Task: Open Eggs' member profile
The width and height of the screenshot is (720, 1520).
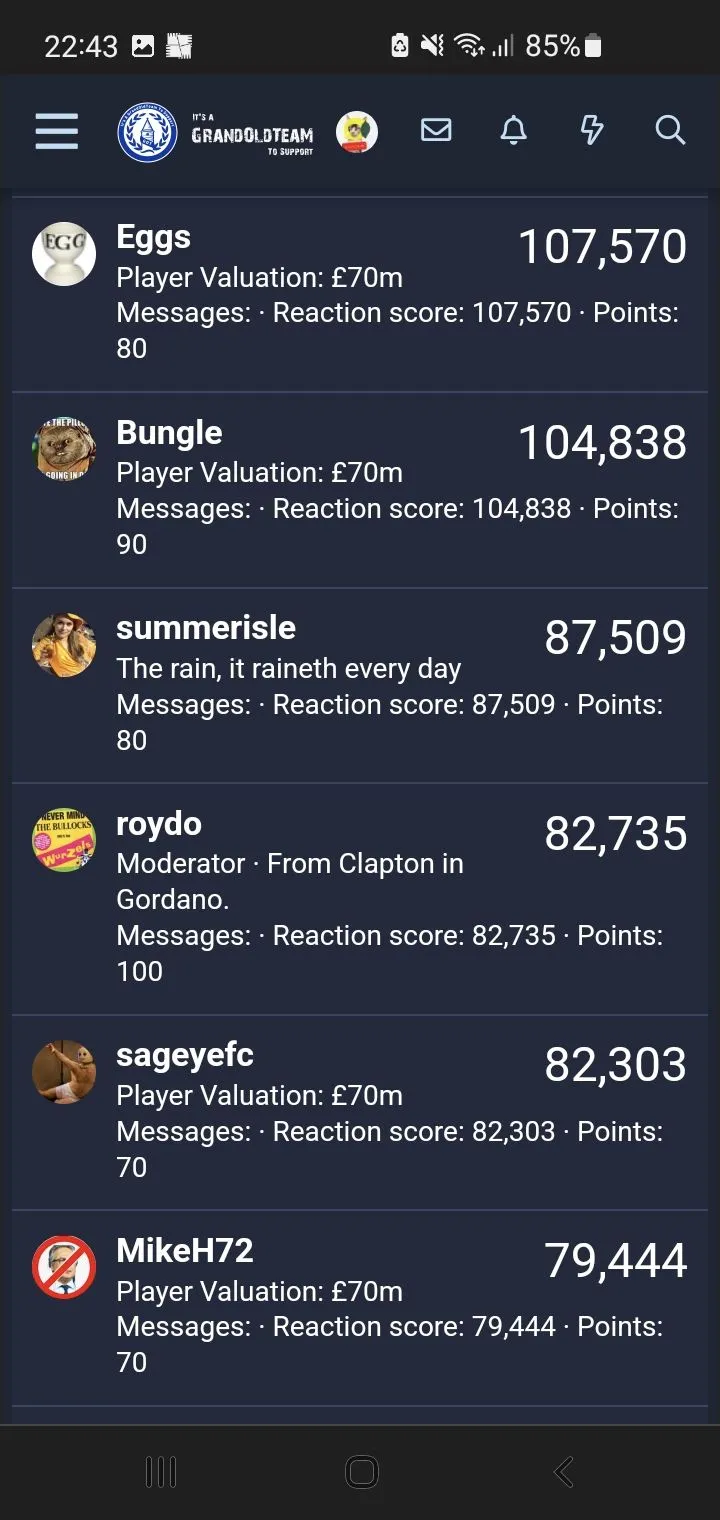Action: 153,237
